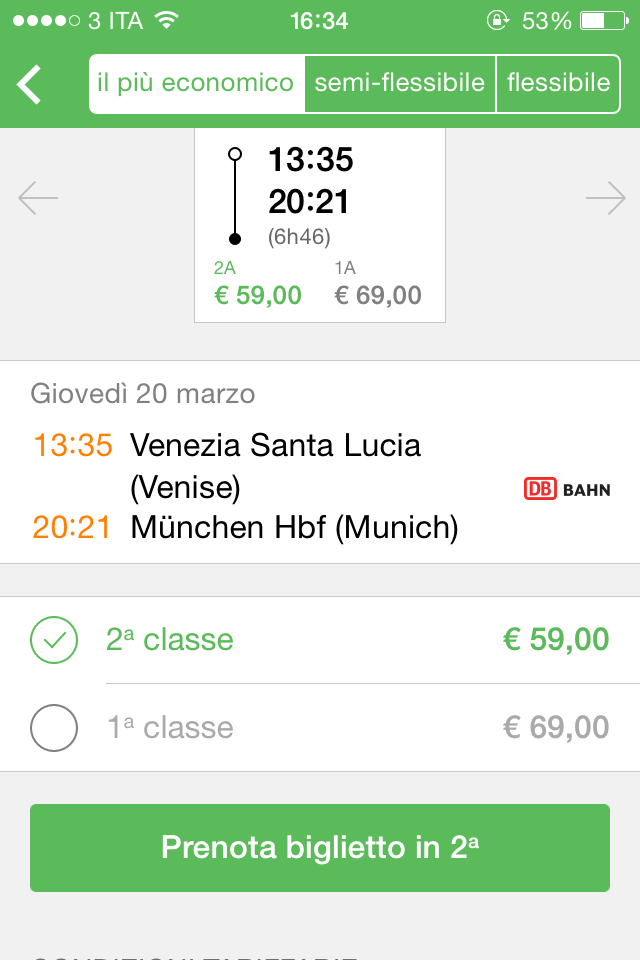Show the next train with right arrow

click(x=605, y=199)
